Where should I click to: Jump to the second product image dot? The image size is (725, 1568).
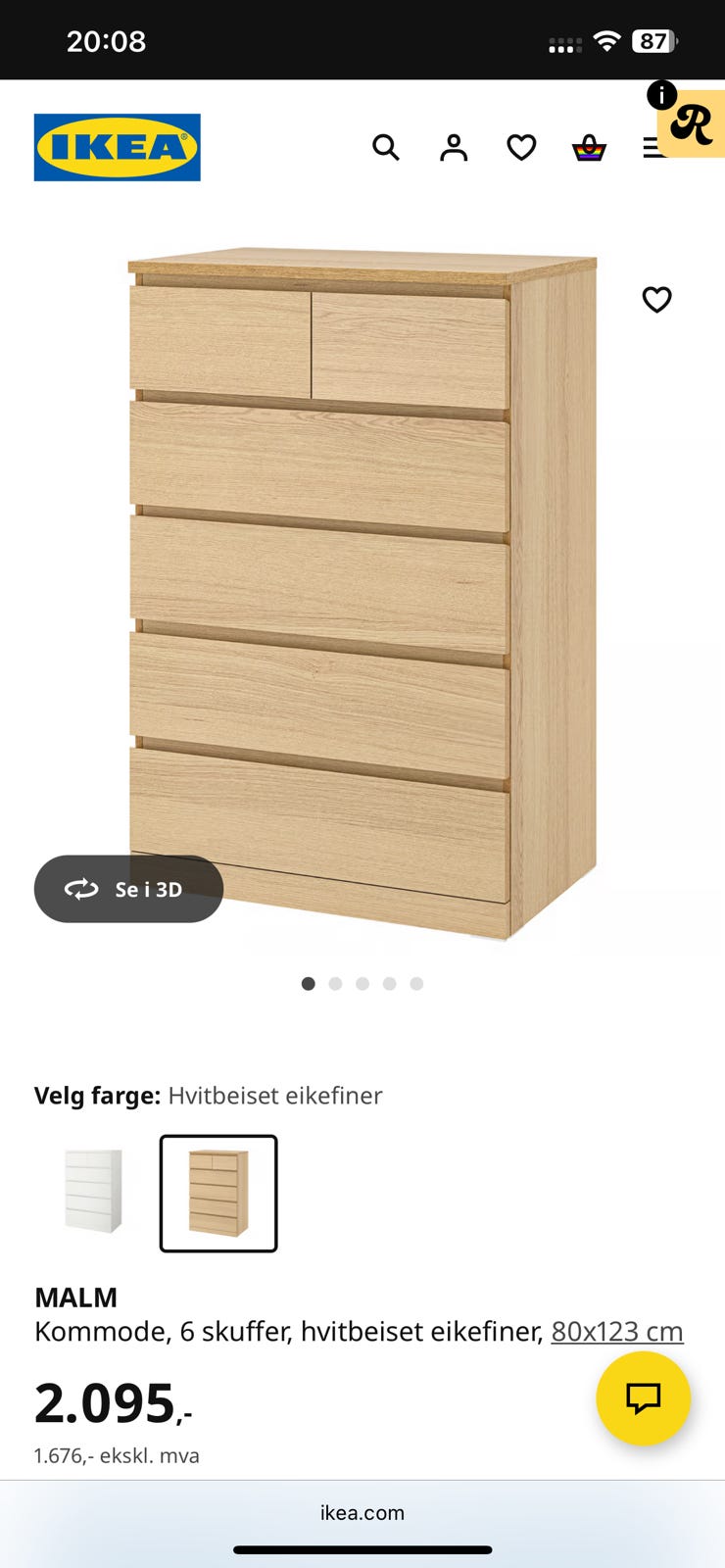pyautogui.click(x=335, y=983)
